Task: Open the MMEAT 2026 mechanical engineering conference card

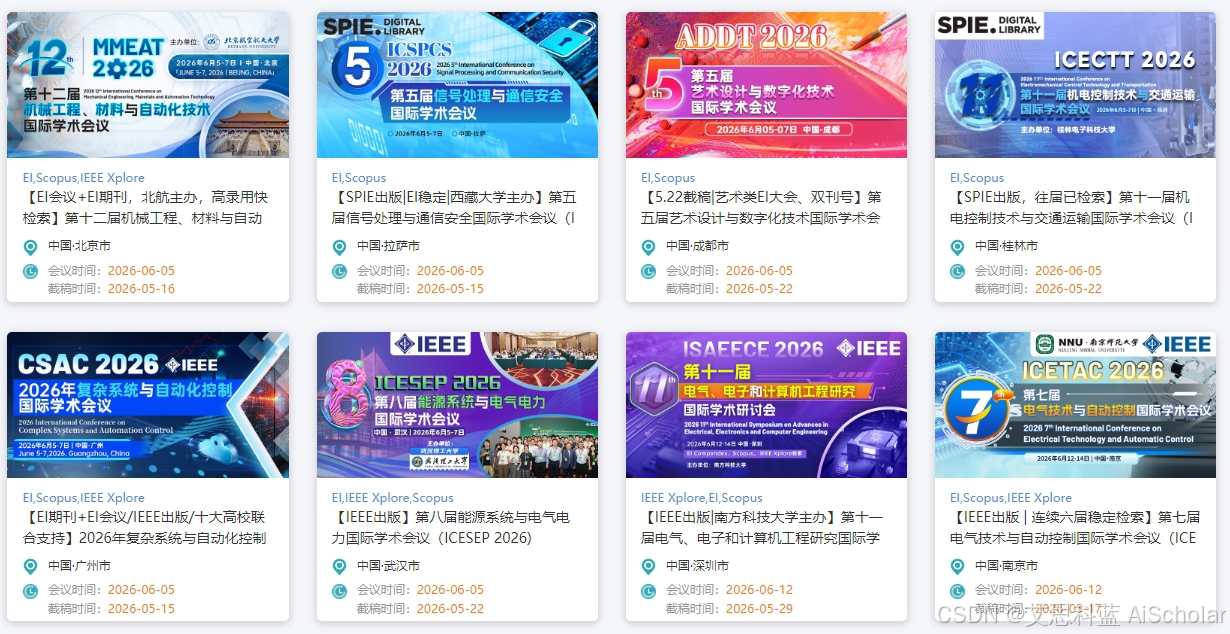Action: [148, 157]
